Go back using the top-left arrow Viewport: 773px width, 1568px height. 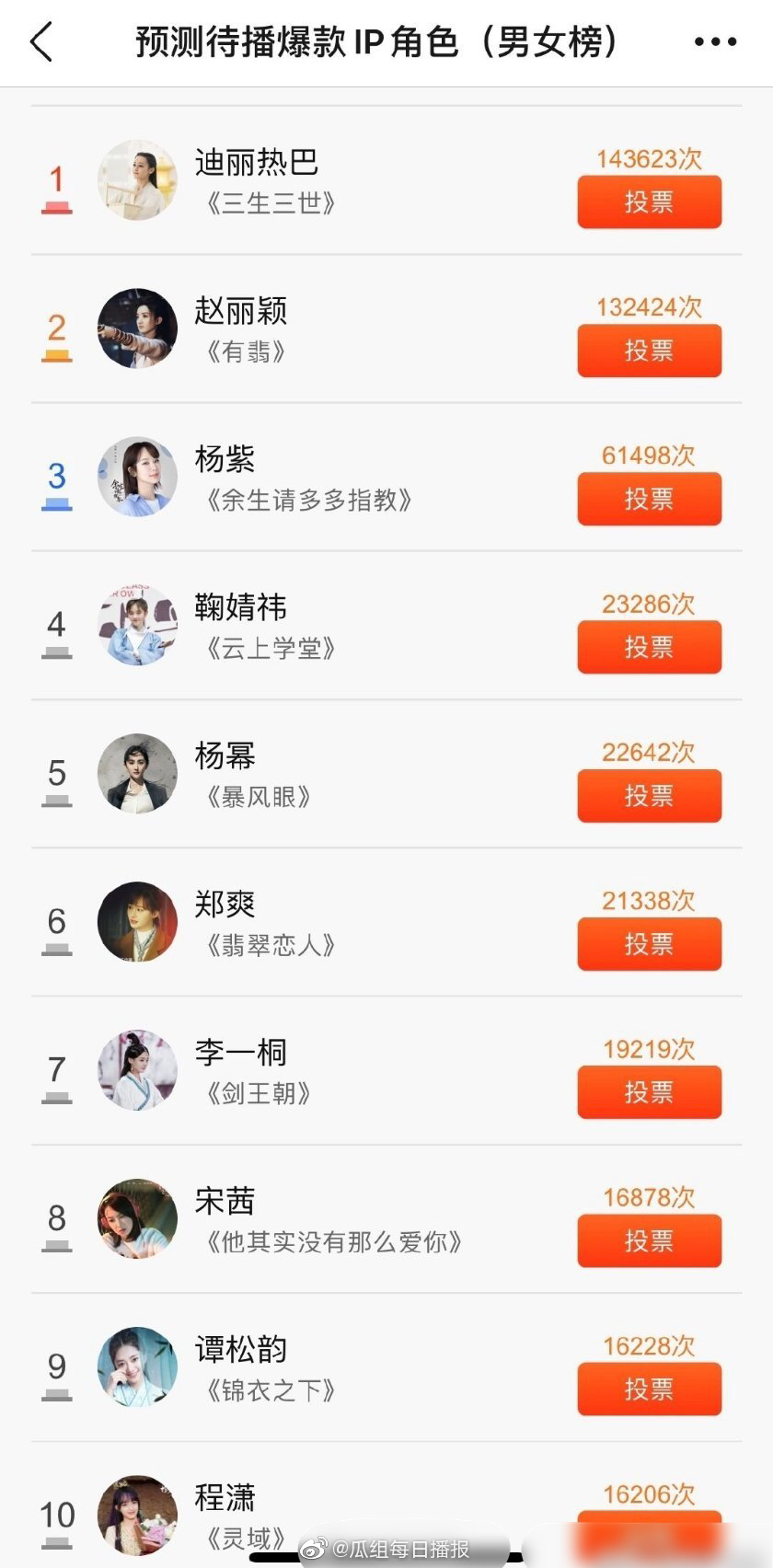click(42, 42)
